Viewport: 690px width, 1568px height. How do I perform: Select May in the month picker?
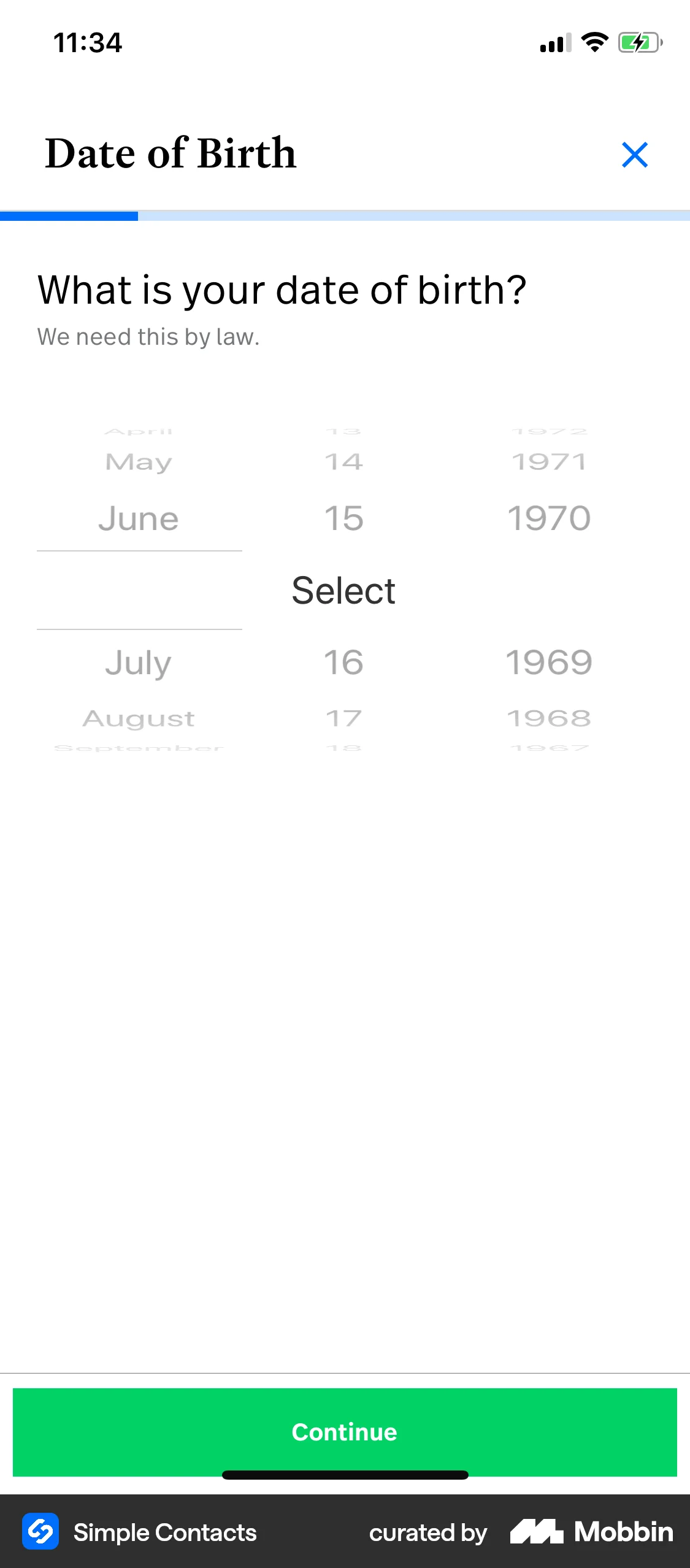tap(139, 462)
